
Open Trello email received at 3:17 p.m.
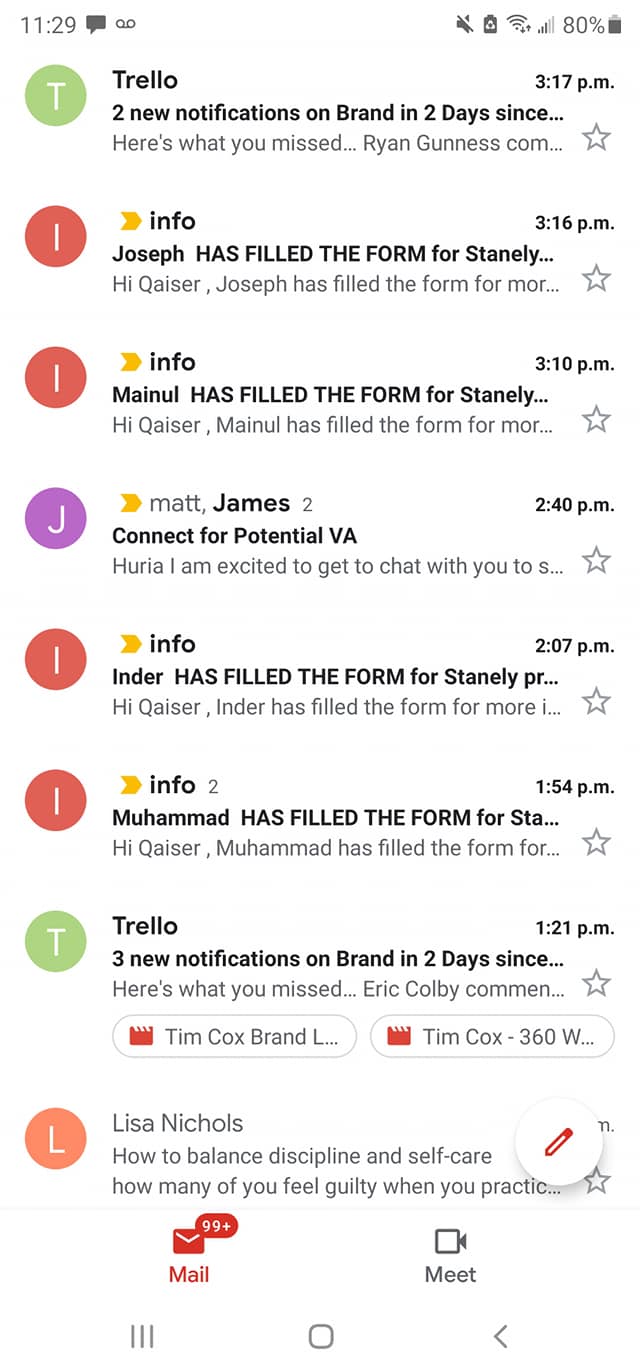pyautogui.click(x=320, y=111)
